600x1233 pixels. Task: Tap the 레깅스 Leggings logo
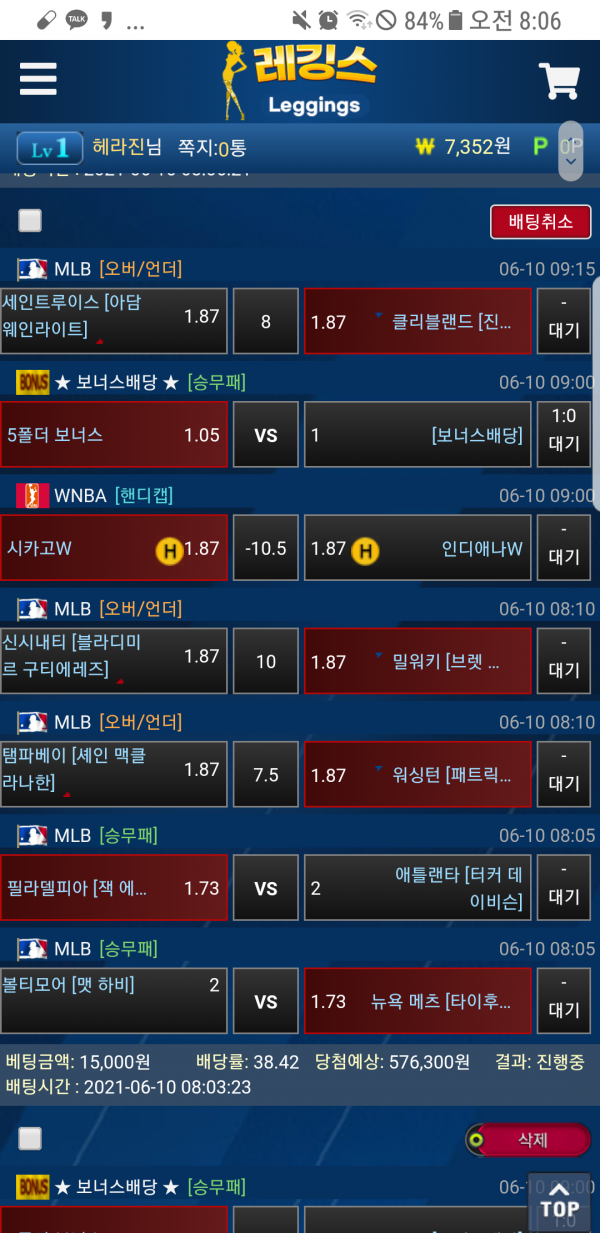[300, 80]
